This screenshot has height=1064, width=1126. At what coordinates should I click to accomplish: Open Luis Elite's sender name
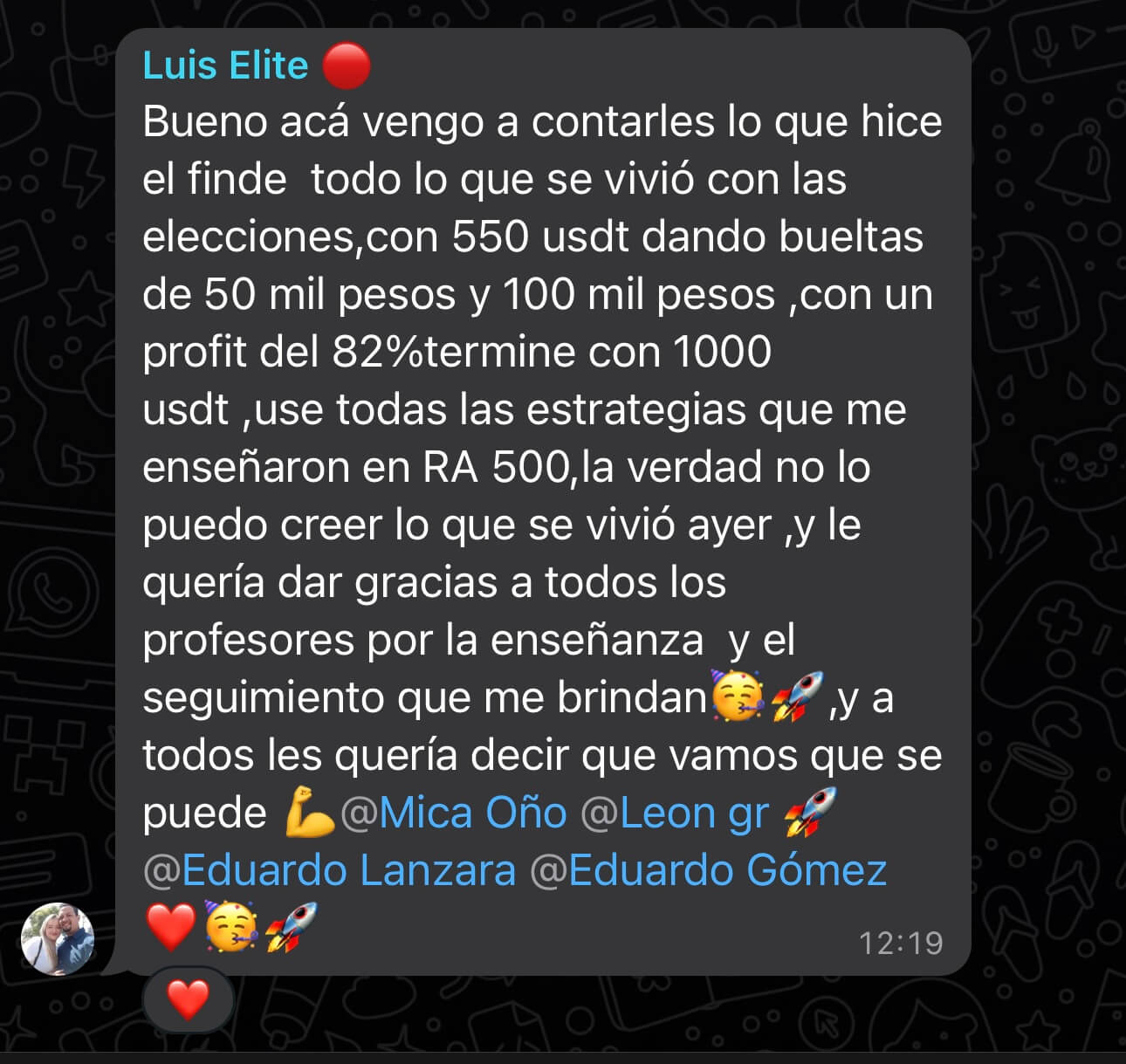225,65
